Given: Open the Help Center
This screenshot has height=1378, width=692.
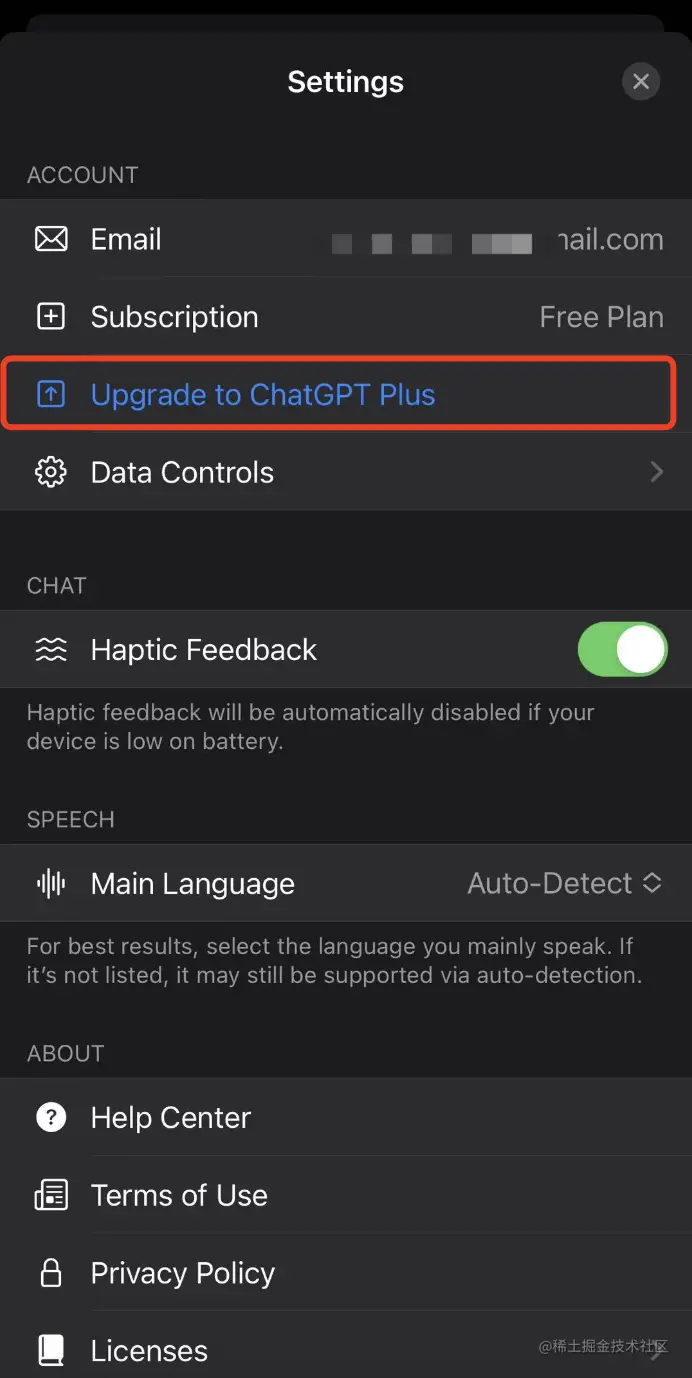Looking at the screenshot, I should (171, 1117).
